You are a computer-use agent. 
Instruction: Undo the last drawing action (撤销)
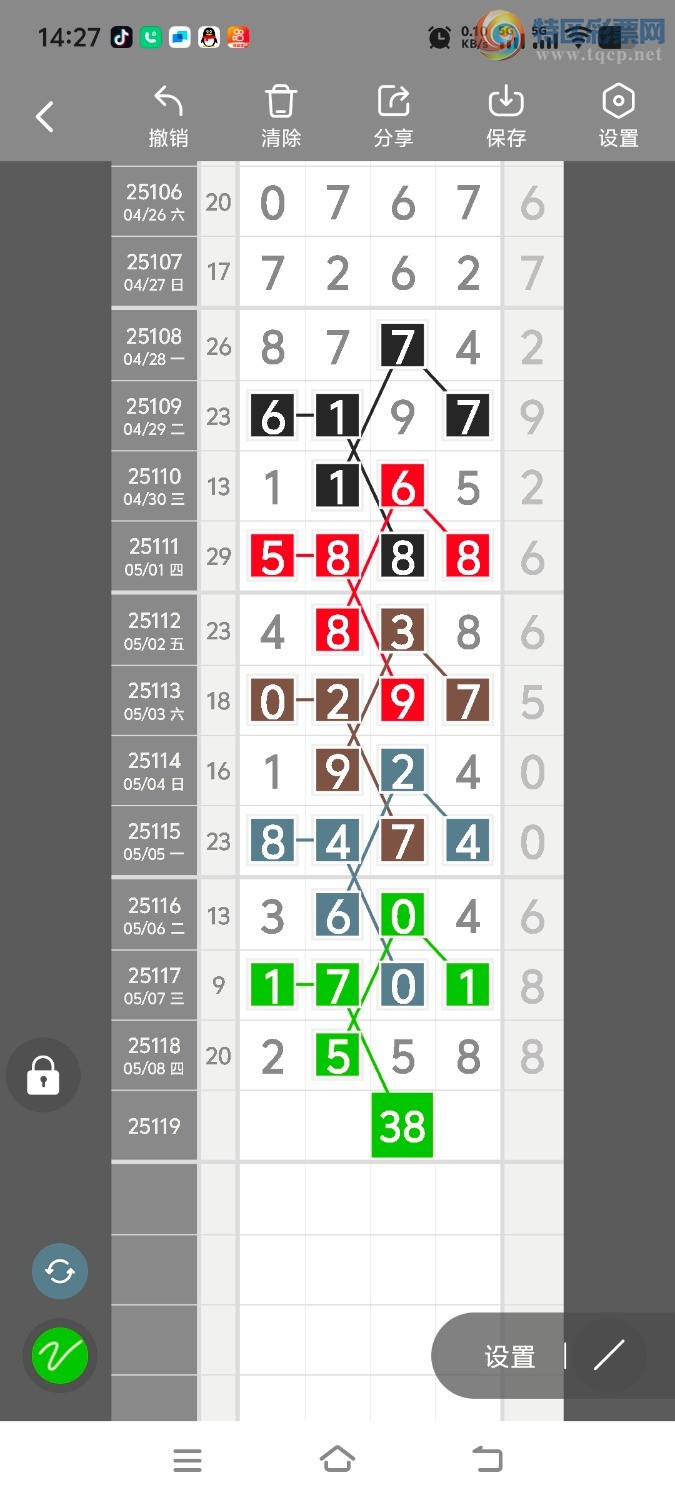click(168, 117)
